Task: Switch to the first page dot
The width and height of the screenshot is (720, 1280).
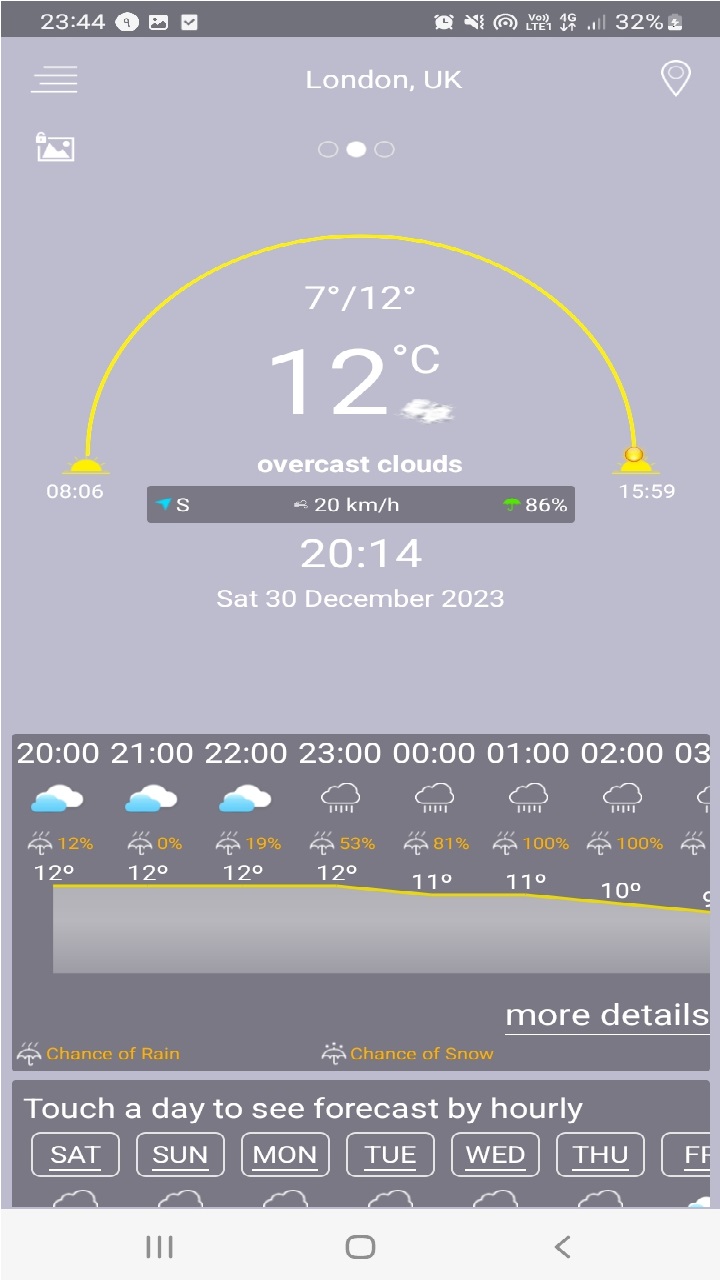Action: click(x=328, y=148)
